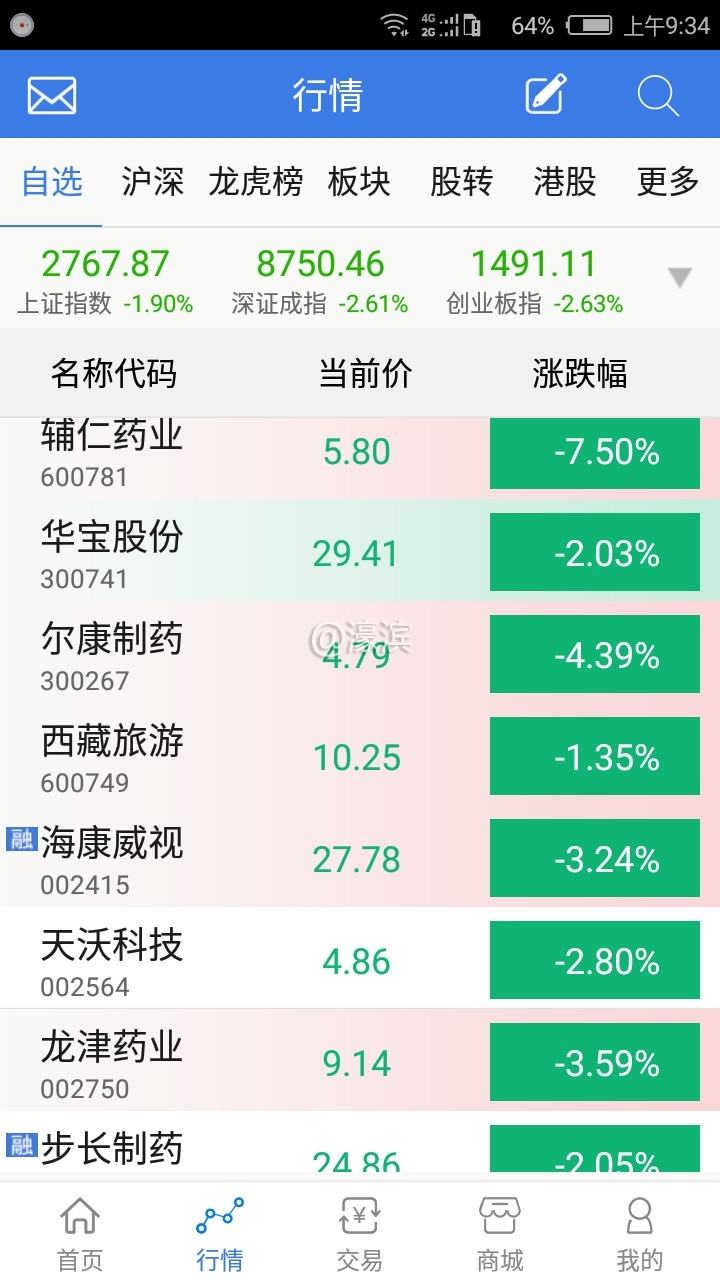The width and height of the screenshot is (720, 1280).
Task: Open the mail inbox icon
Action: 52,96
